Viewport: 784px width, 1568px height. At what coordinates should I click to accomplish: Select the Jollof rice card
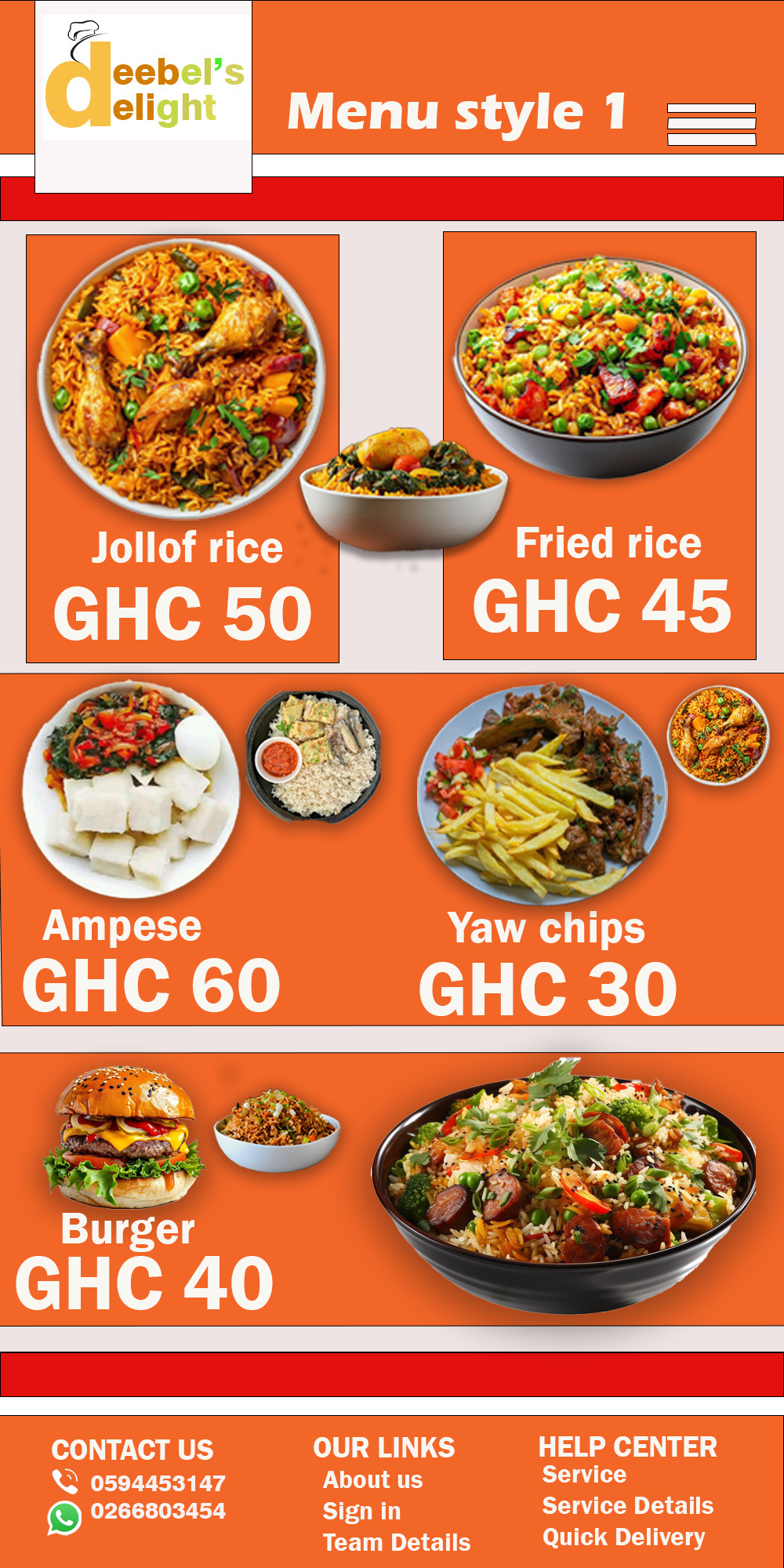click(182, 448)
